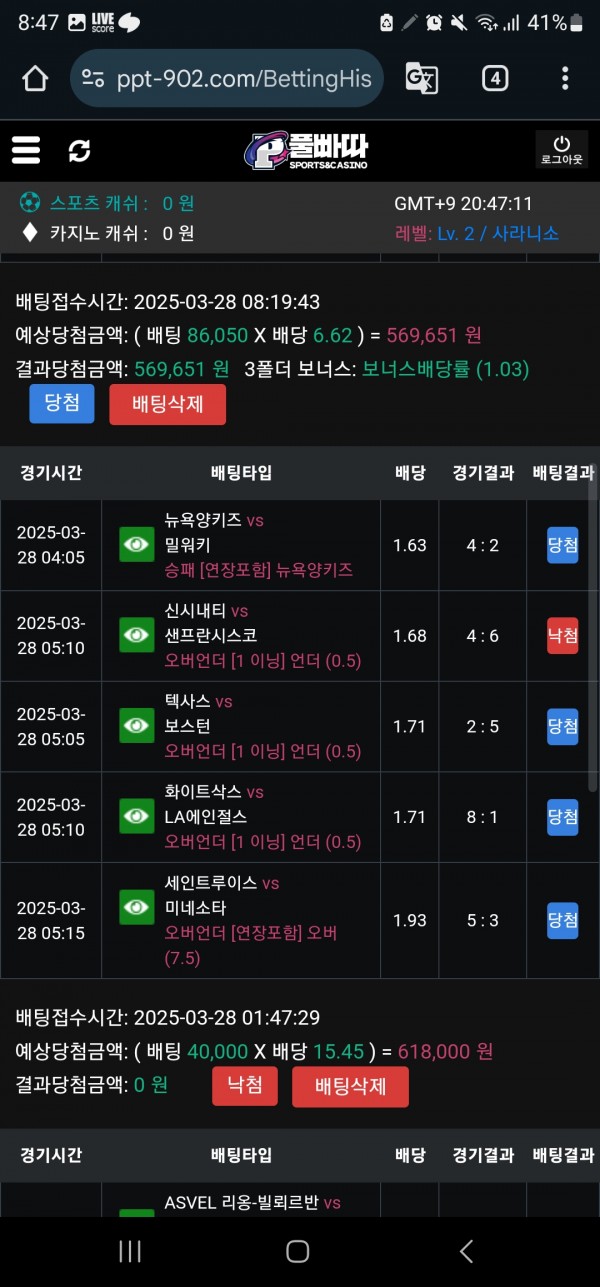Viewport: 600px width, 1287px height.
Task: View the 신시내티 vs 샌프란시스코 match eye icon
Action: [136, 636]
